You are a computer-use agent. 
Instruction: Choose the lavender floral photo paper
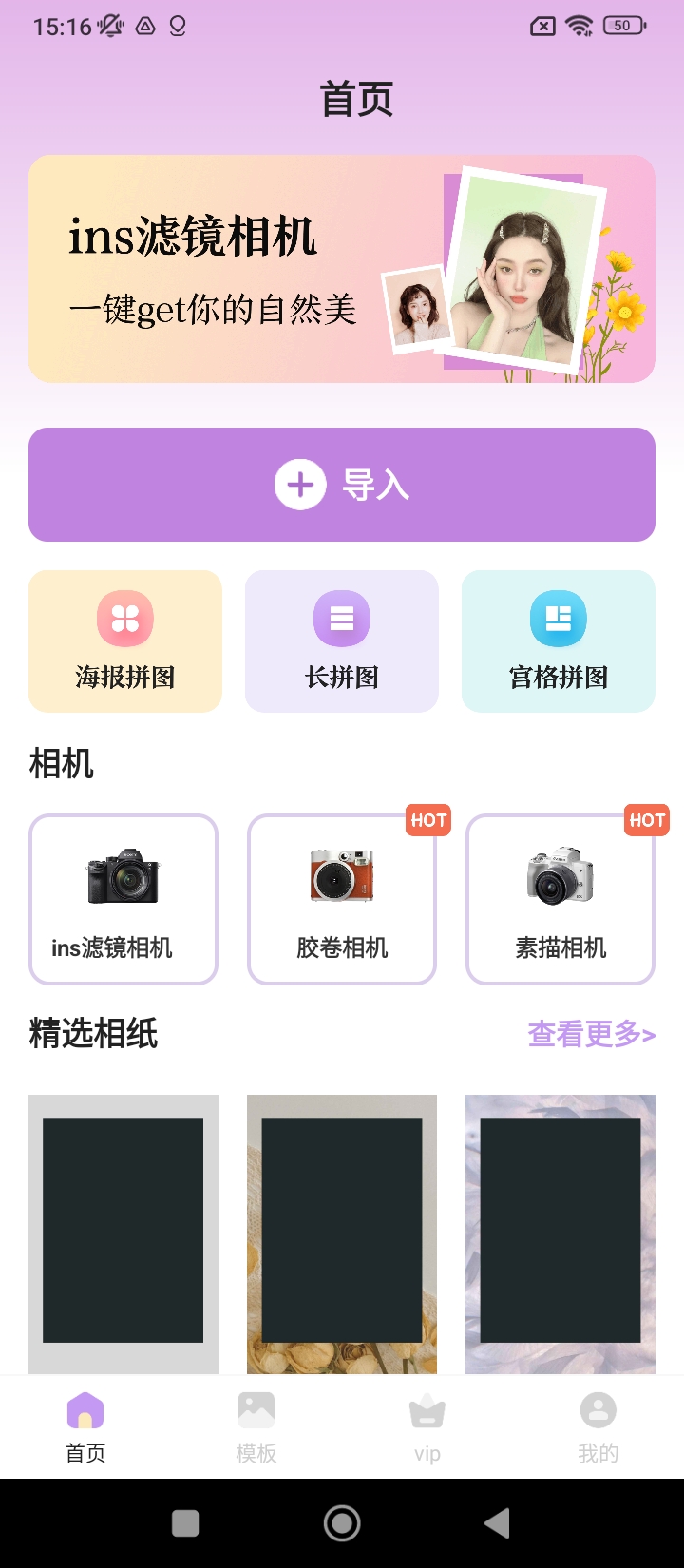[560, 1233]
